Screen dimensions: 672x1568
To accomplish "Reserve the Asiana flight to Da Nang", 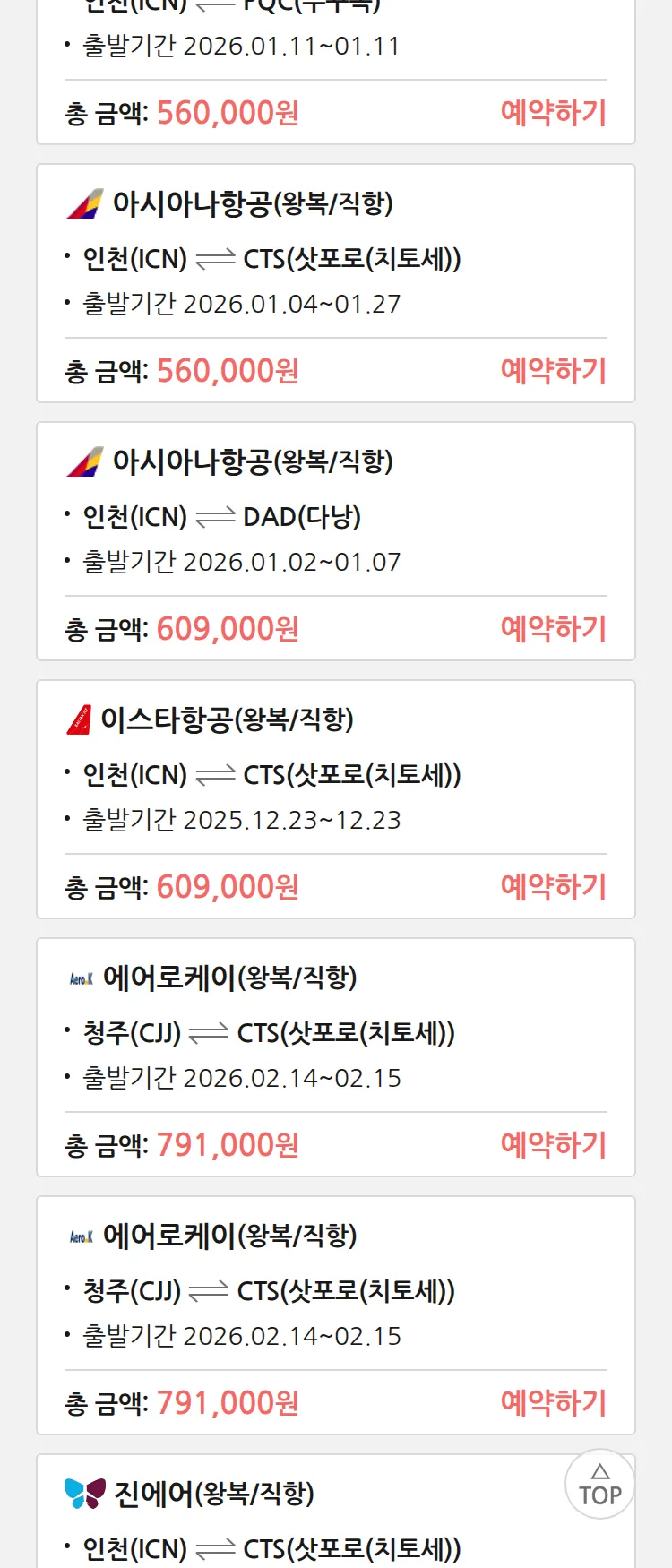I will 553,629.
